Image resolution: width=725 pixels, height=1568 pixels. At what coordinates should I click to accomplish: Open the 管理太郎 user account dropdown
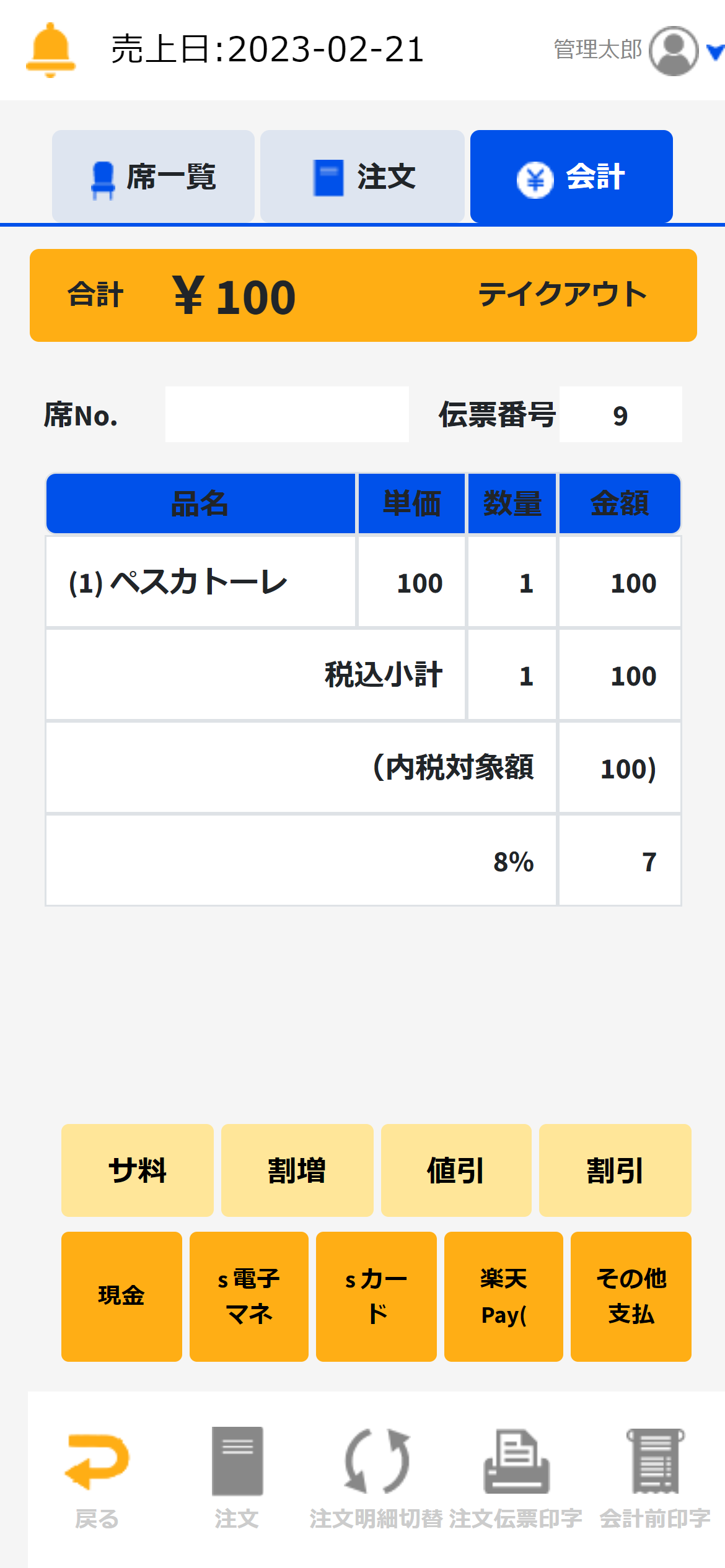click(x=675, y=51)
